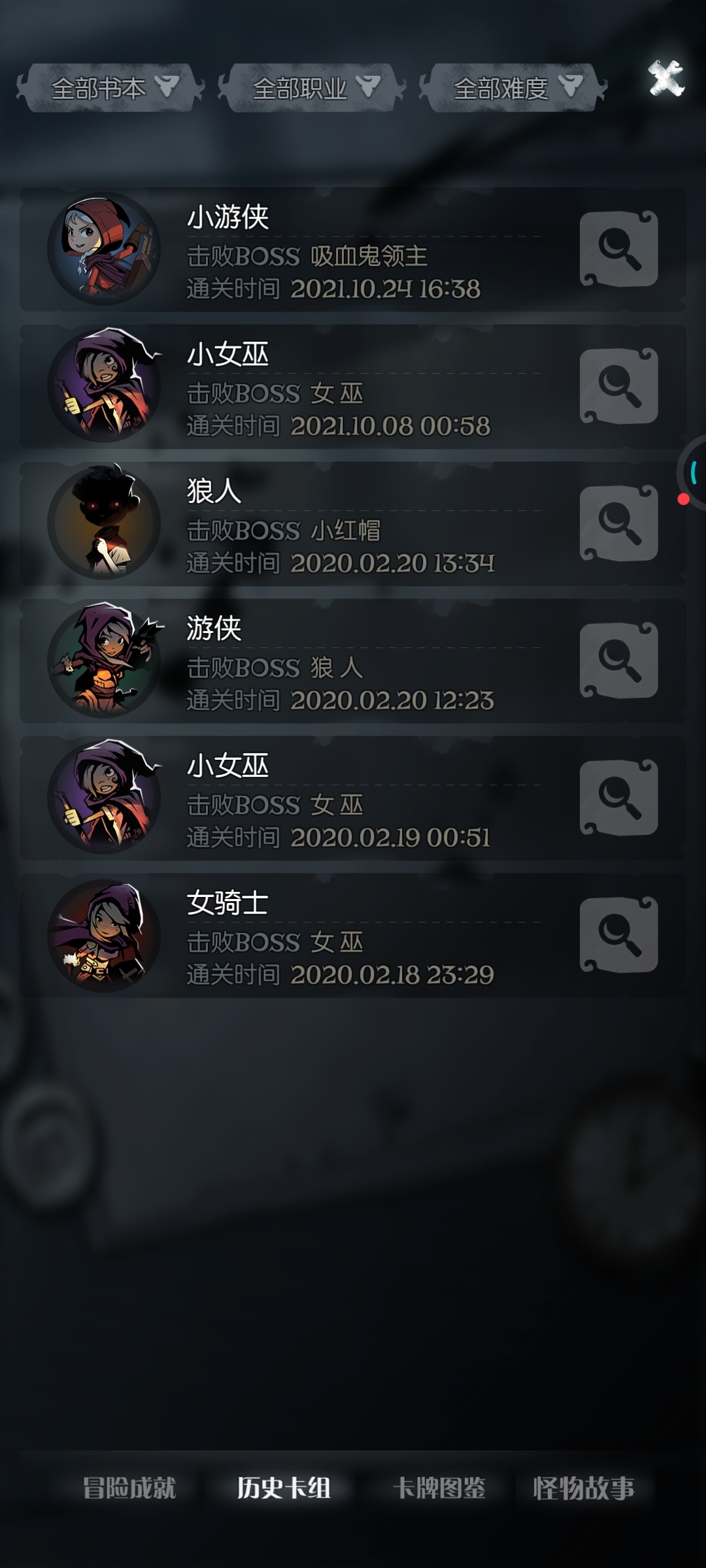Go to the 卡牌图鉴 tab
Viewport: 706px width, 1568px height.
coord(439,1488)
